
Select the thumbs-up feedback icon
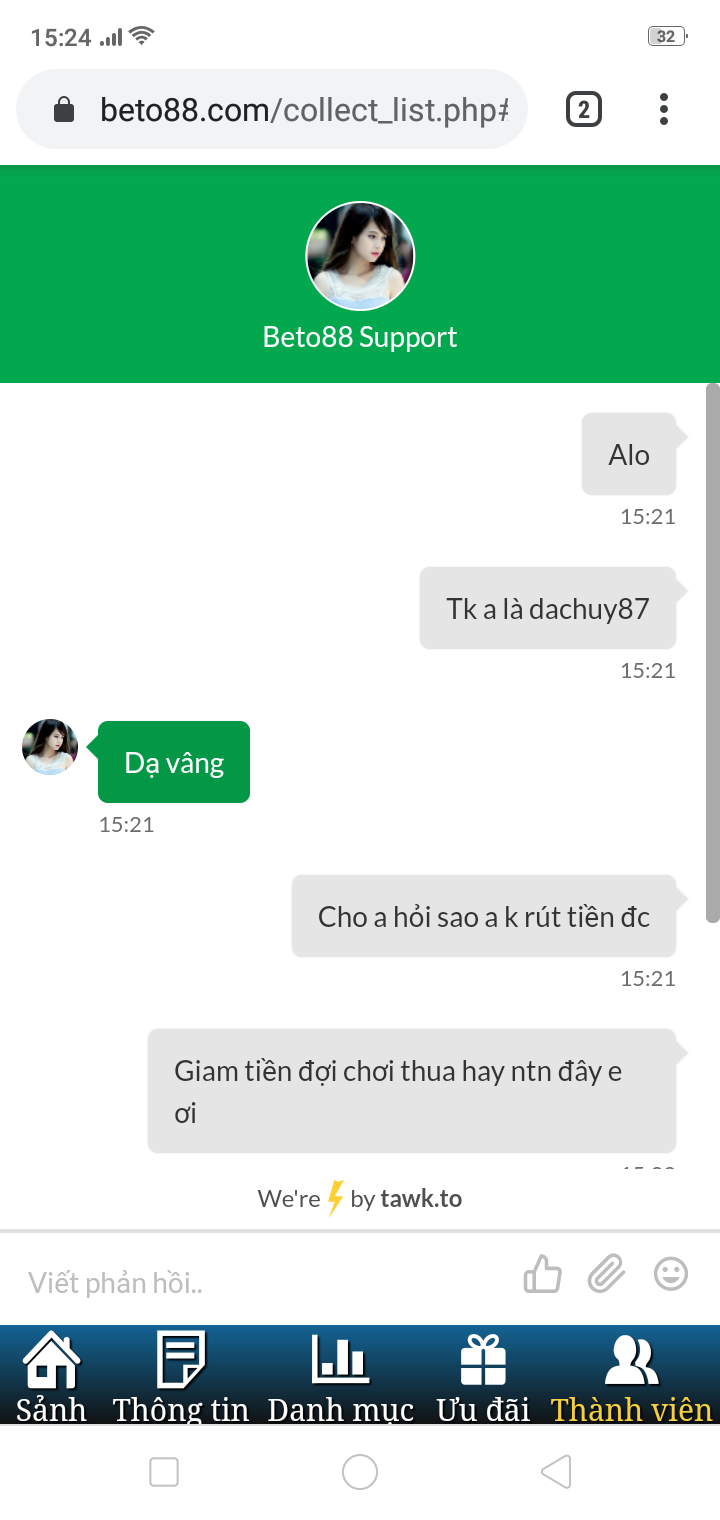542,1275
